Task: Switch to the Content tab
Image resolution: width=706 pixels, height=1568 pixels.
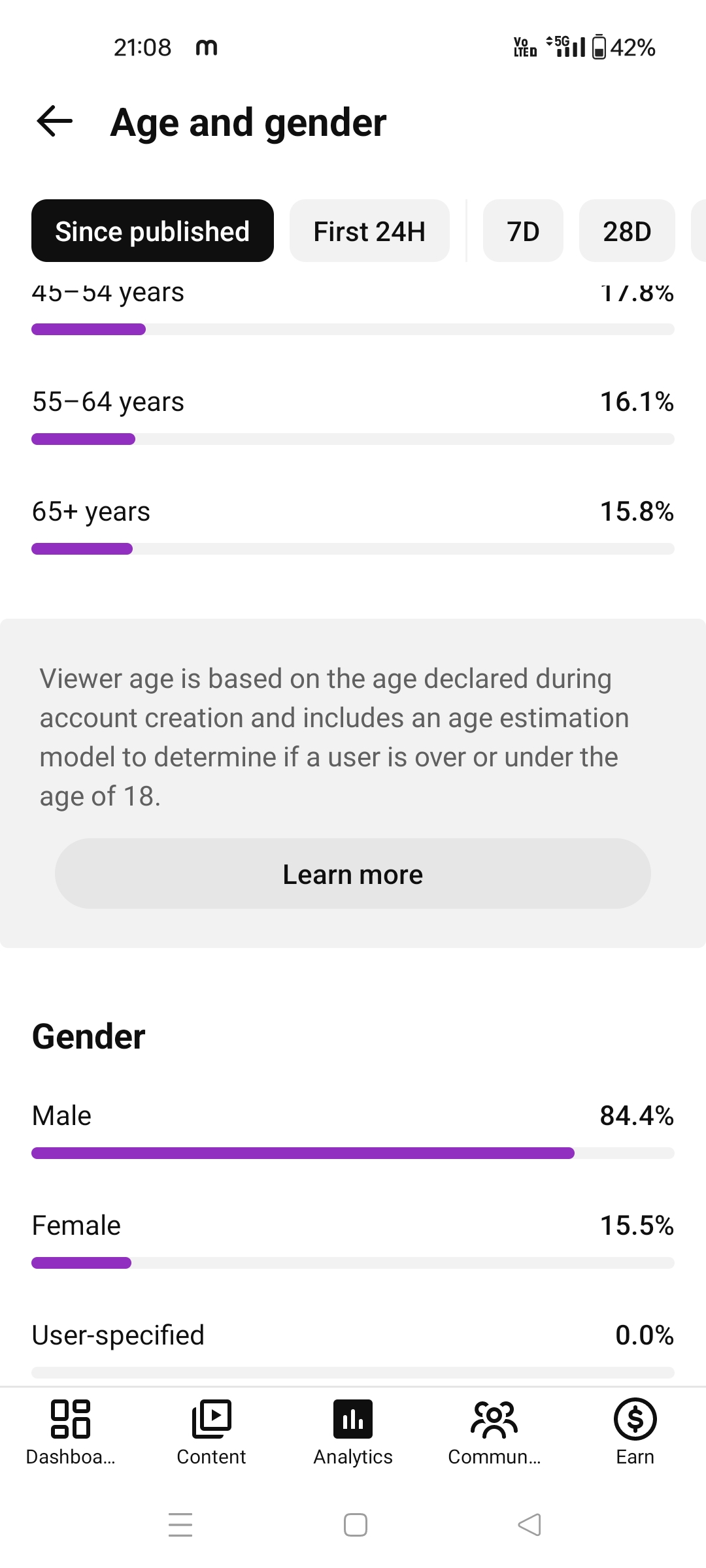Action: [x=211, y=1433]
